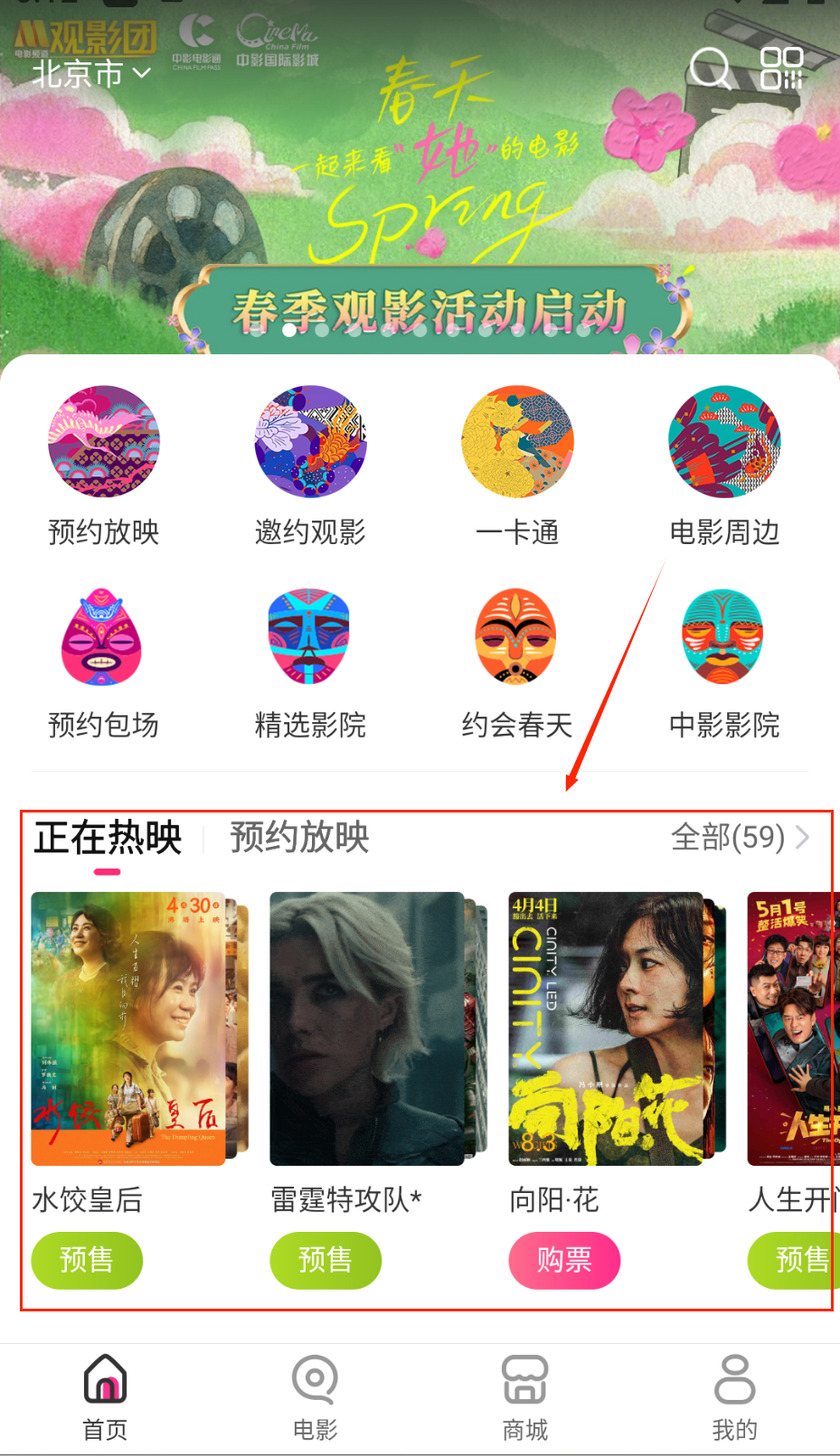This screenshot has width=840, height=1456.
Task: Expand the 北京市 city selector
Action: click(88, 74)
